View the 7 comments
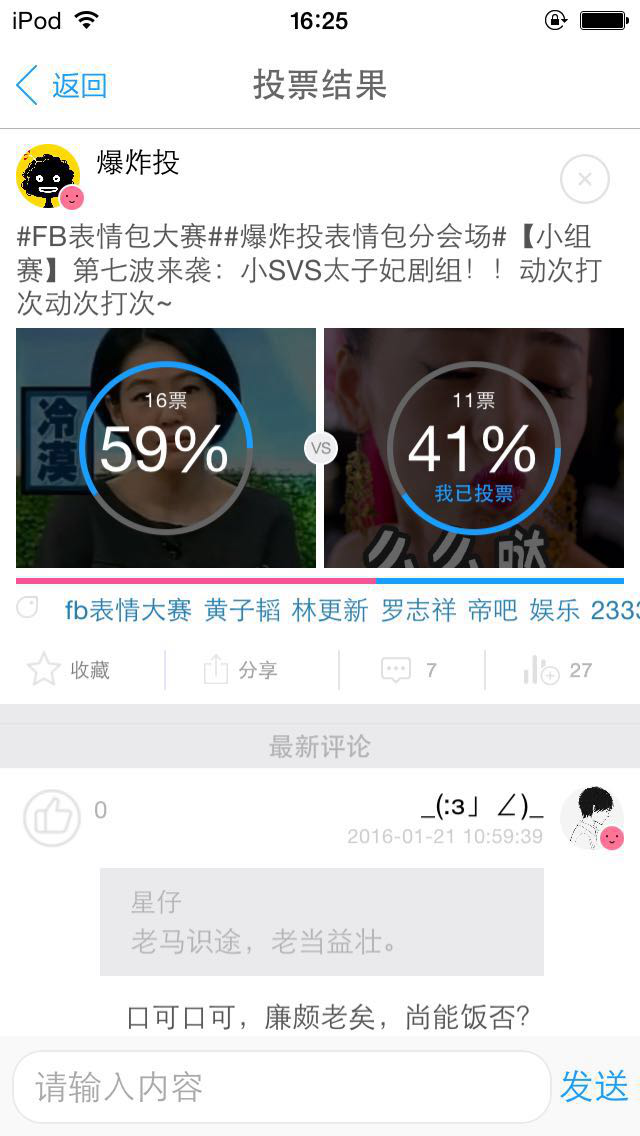Viewport: 640px width, 1136px height. pos(410,670)
